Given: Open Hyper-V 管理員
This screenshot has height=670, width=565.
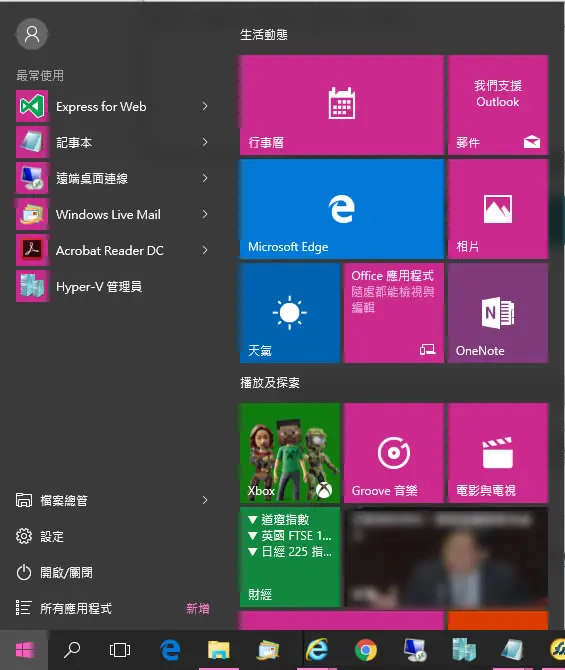Looking at the screenshot, I should pyautogui.click(x=114, y=286).
